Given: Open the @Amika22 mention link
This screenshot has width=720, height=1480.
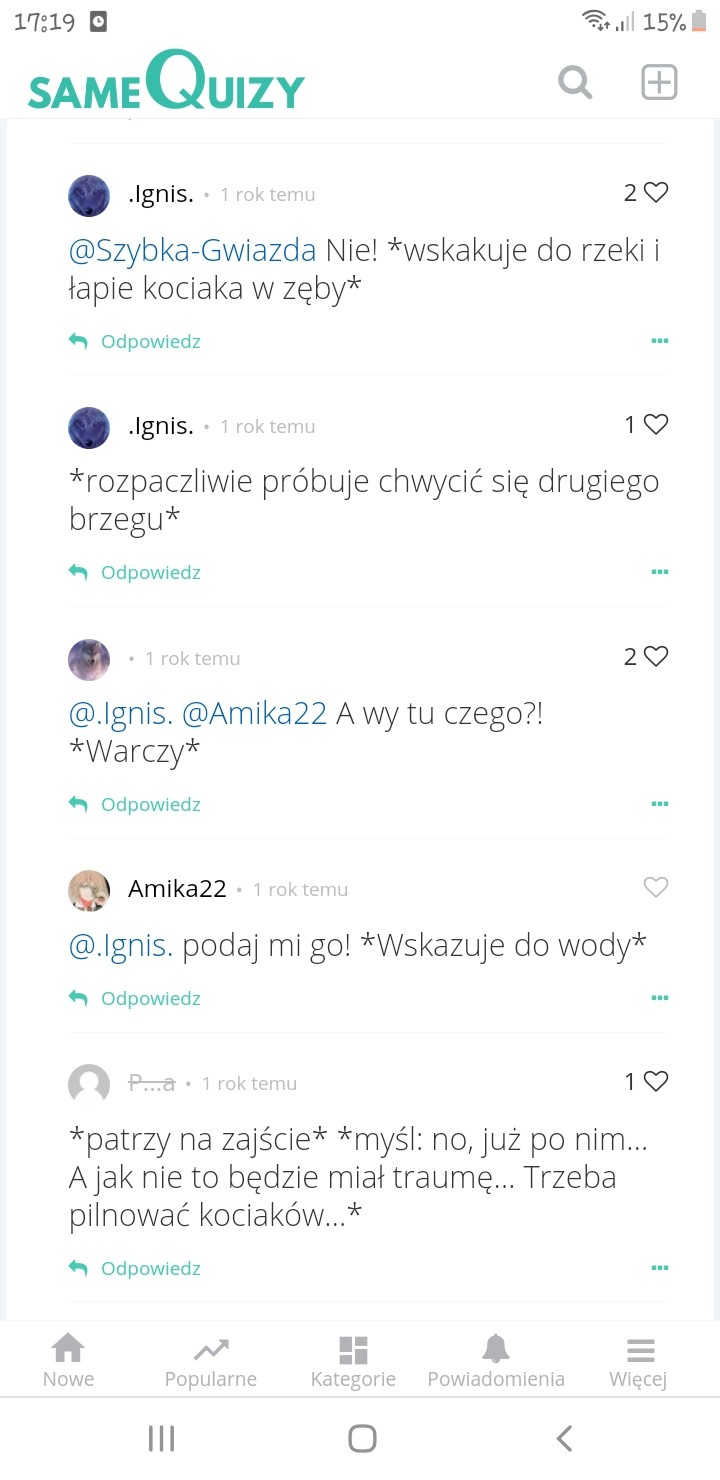Looking at the screenshot, I should click(255, 714).
